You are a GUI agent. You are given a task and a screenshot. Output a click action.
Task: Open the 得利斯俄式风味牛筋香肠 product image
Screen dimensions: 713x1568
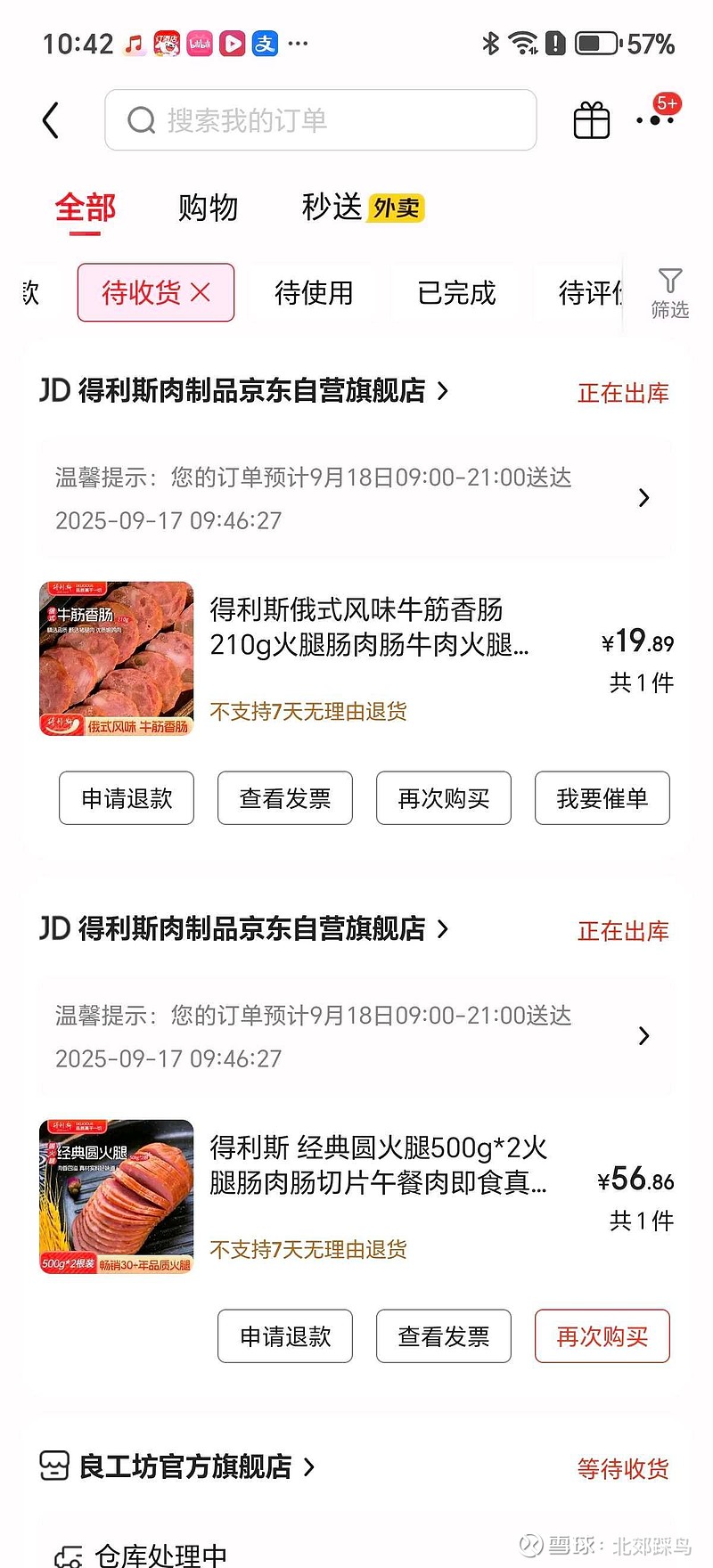click(x=117, y=658)
